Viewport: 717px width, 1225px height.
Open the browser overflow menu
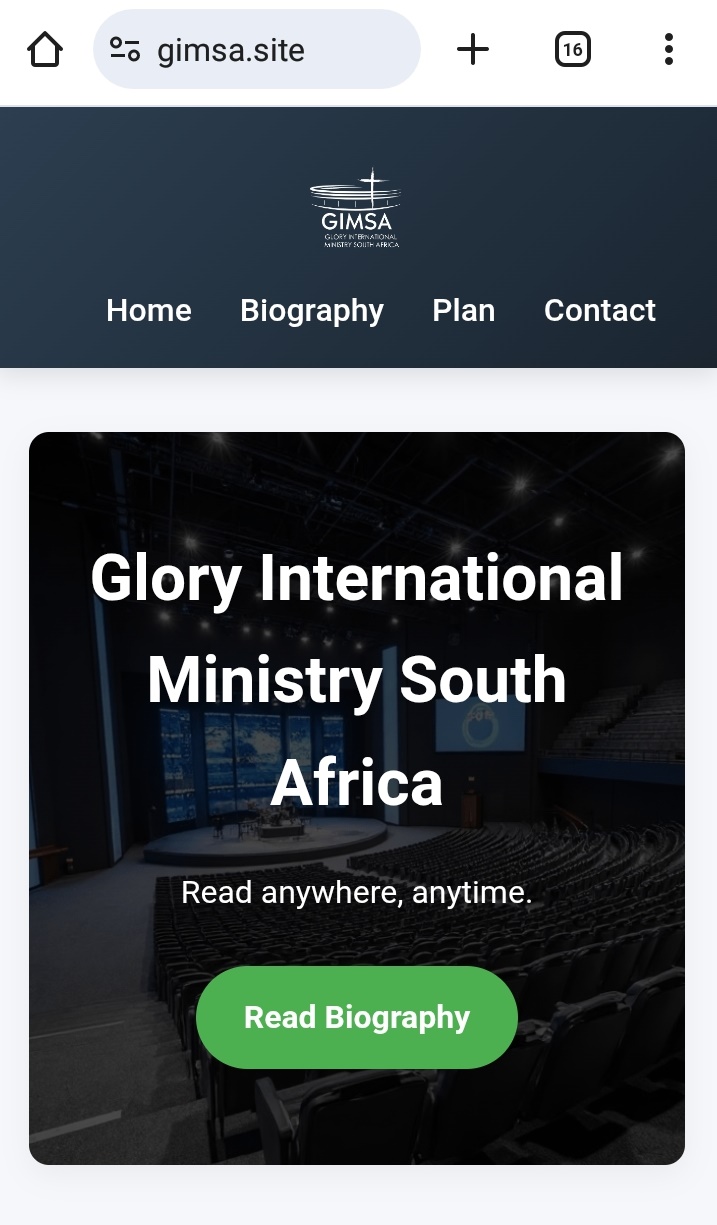(668, 49)
